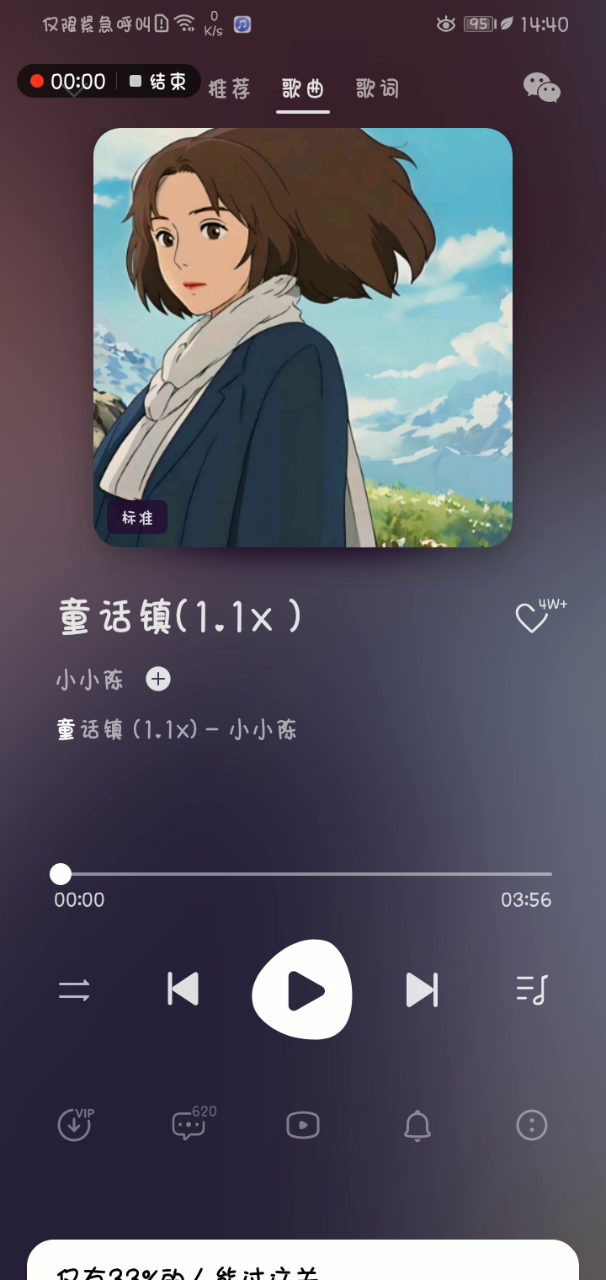Open the play queue list
The width and height of the screenshot is (606, 1280).
click(x=531, y=990)
